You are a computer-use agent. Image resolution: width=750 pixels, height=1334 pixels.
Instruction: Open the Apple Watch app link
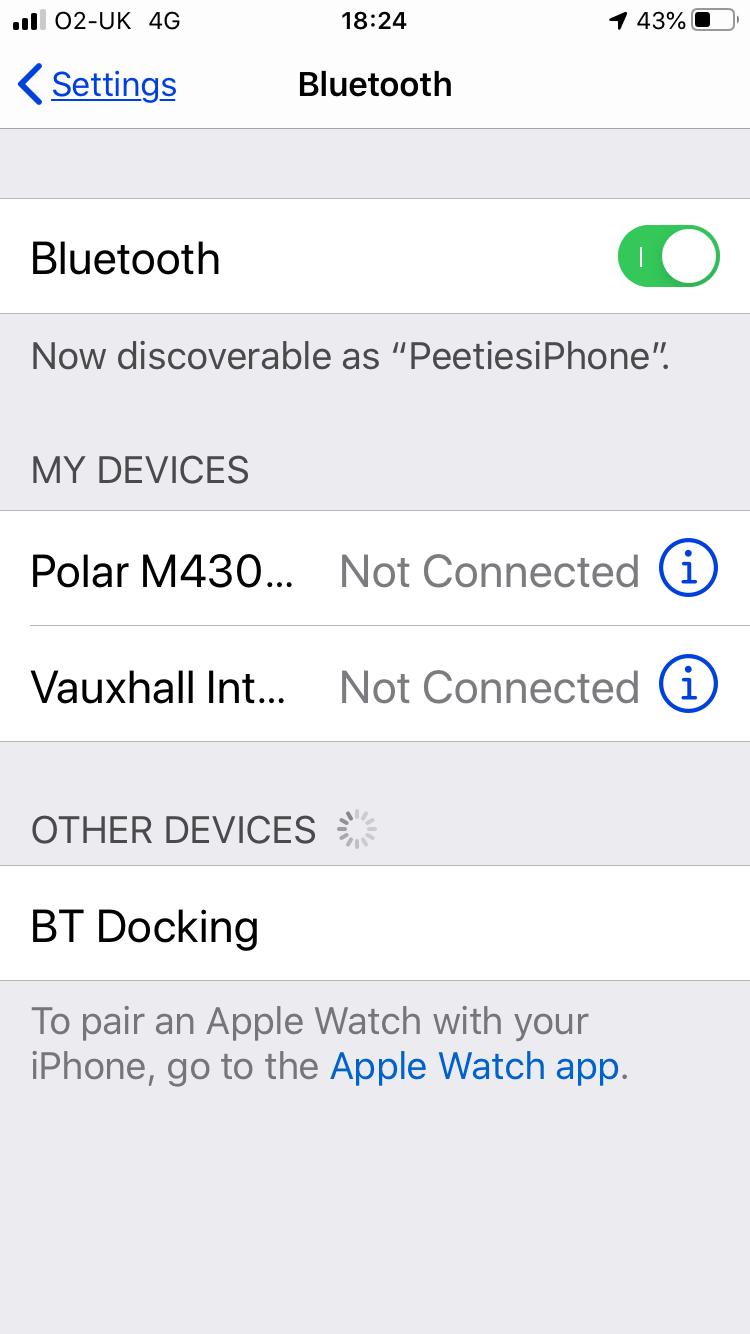click(x=475, y=1067)
